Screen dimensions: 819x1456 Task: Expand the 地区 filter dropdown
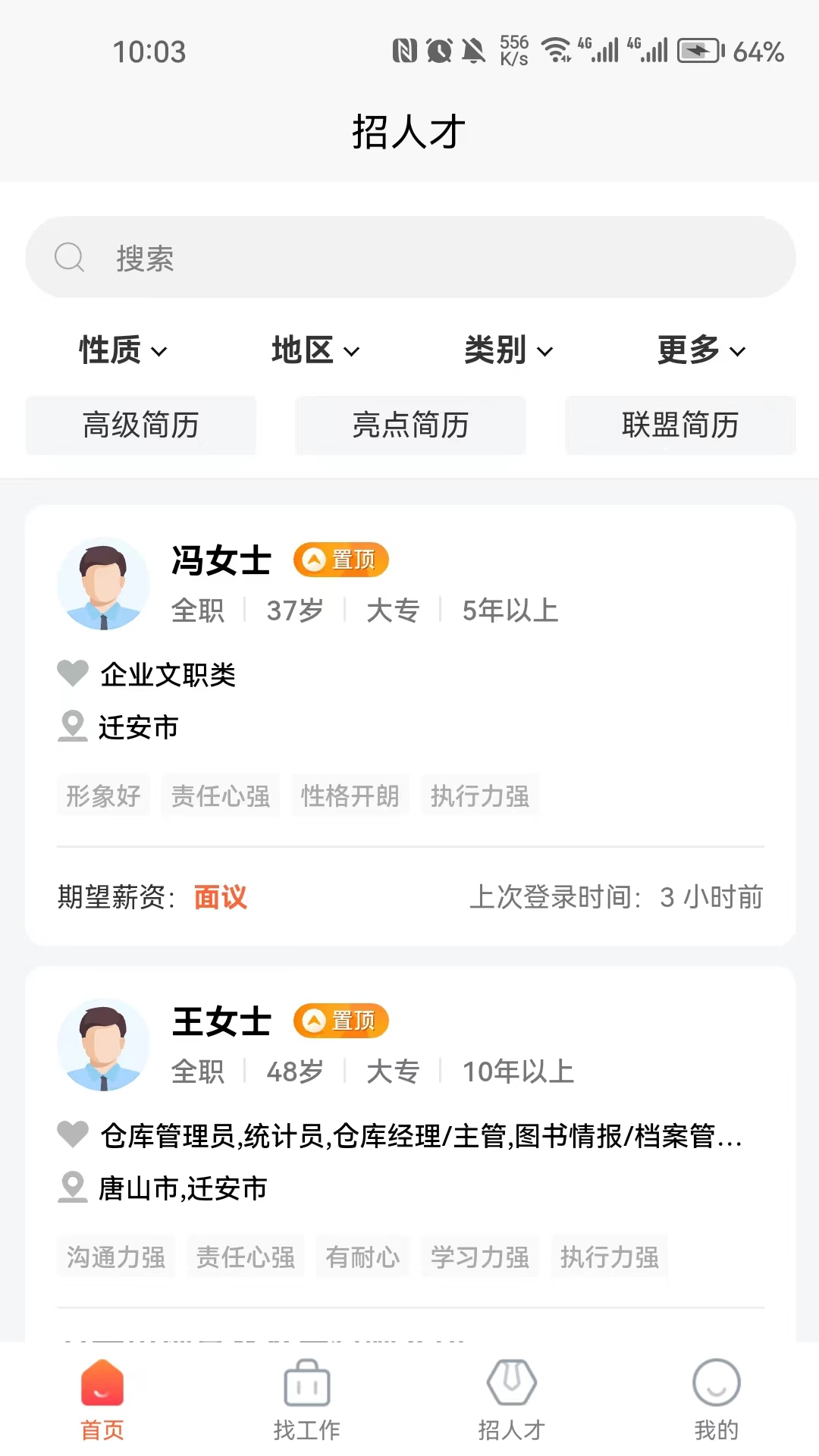coord(315,350)
